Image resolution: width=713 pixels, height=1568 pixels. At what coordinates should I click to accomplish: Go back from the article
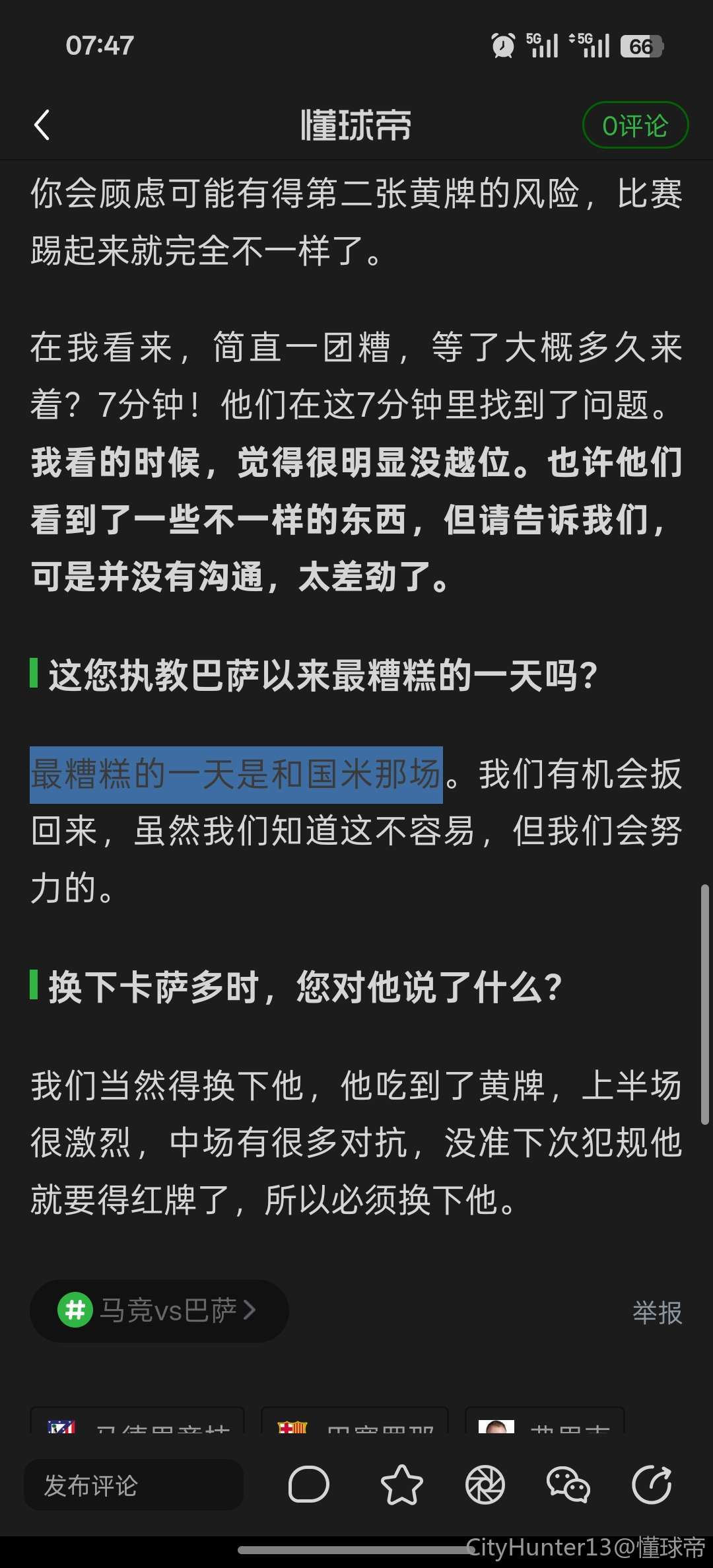[42, 125]
